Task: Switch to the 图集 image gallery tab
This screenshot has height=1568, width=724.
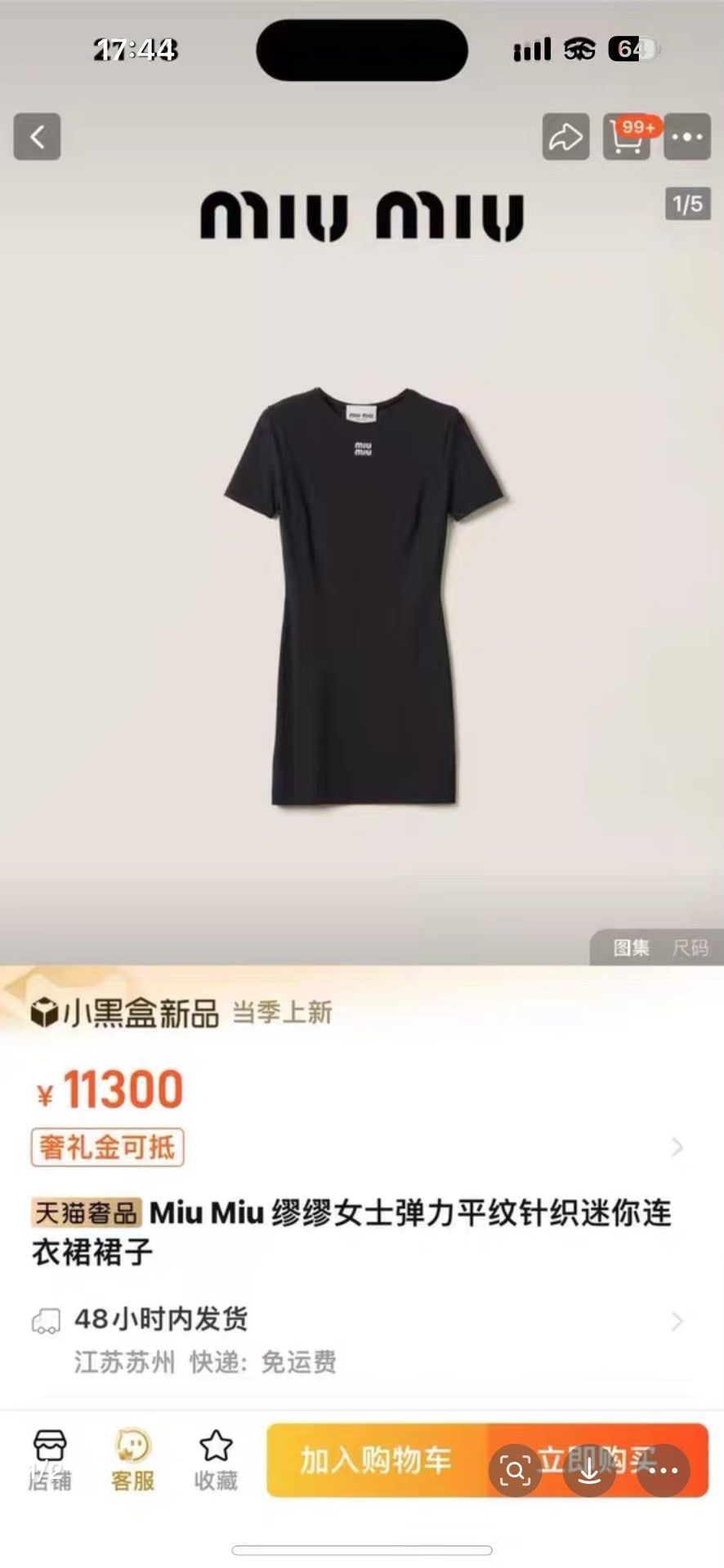Action: coord(632,947)
